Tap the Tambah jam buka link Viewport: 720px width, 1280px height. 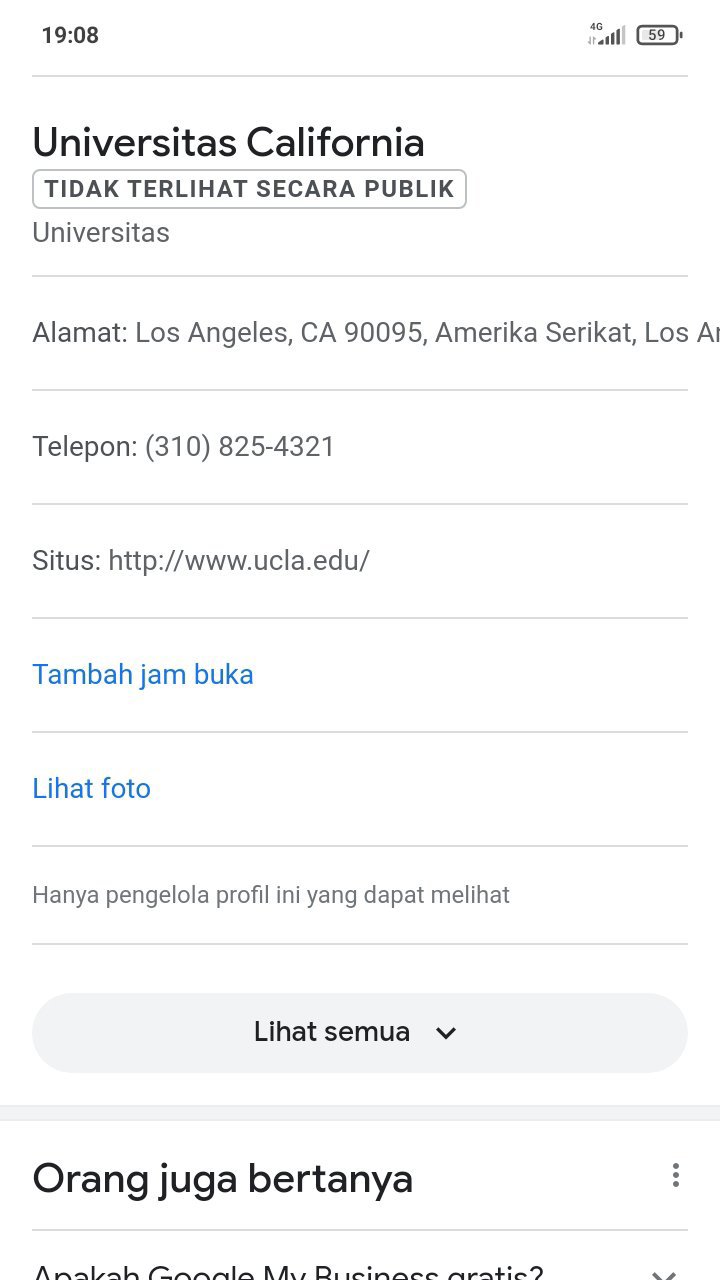click(143, 675)
